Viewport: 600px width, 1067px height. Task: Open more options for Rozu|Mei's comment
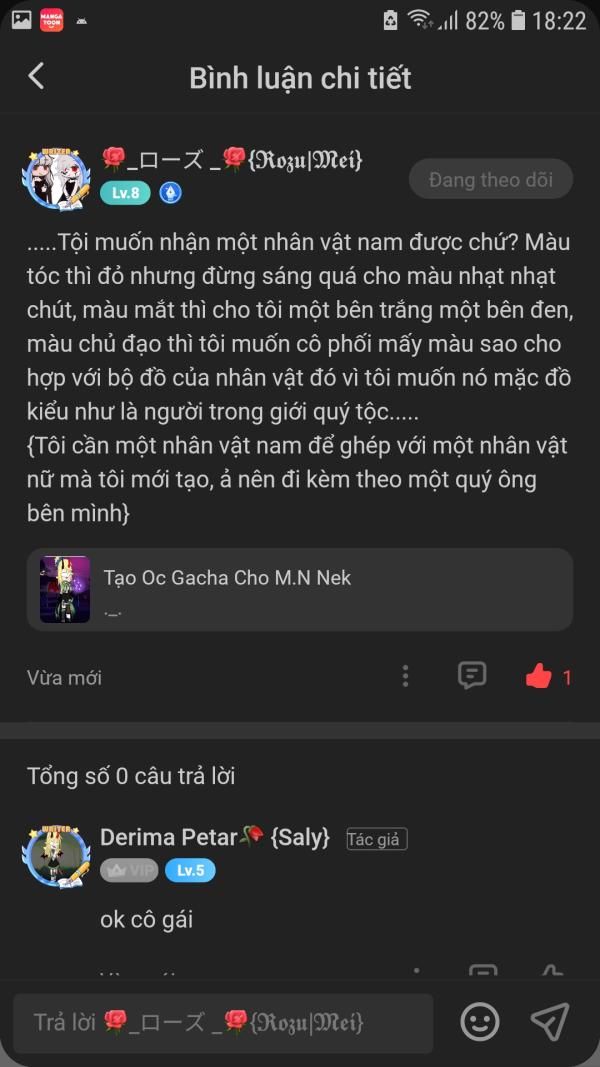405,676
